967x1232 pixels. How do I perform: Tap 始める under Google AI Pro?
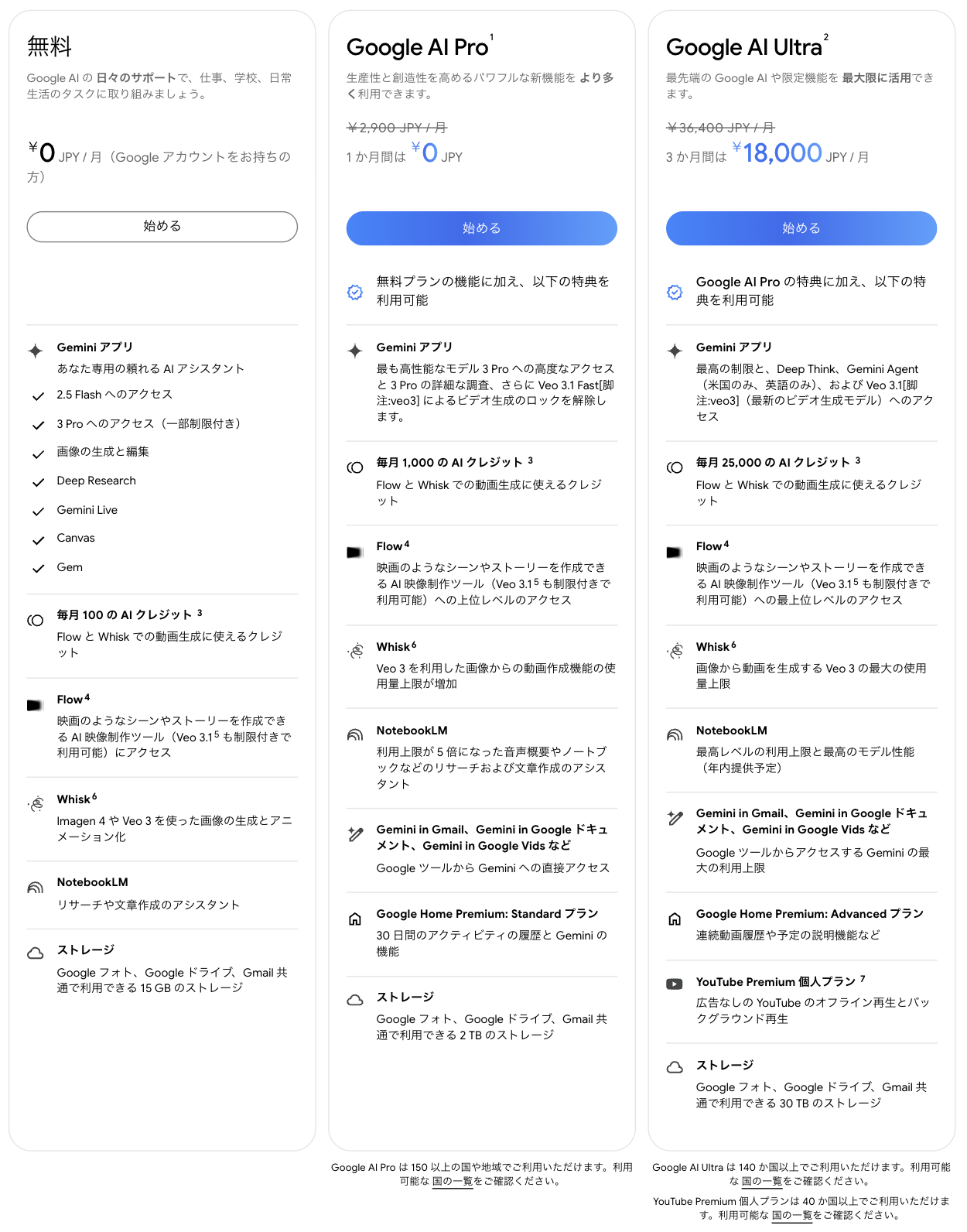(481, 228)
